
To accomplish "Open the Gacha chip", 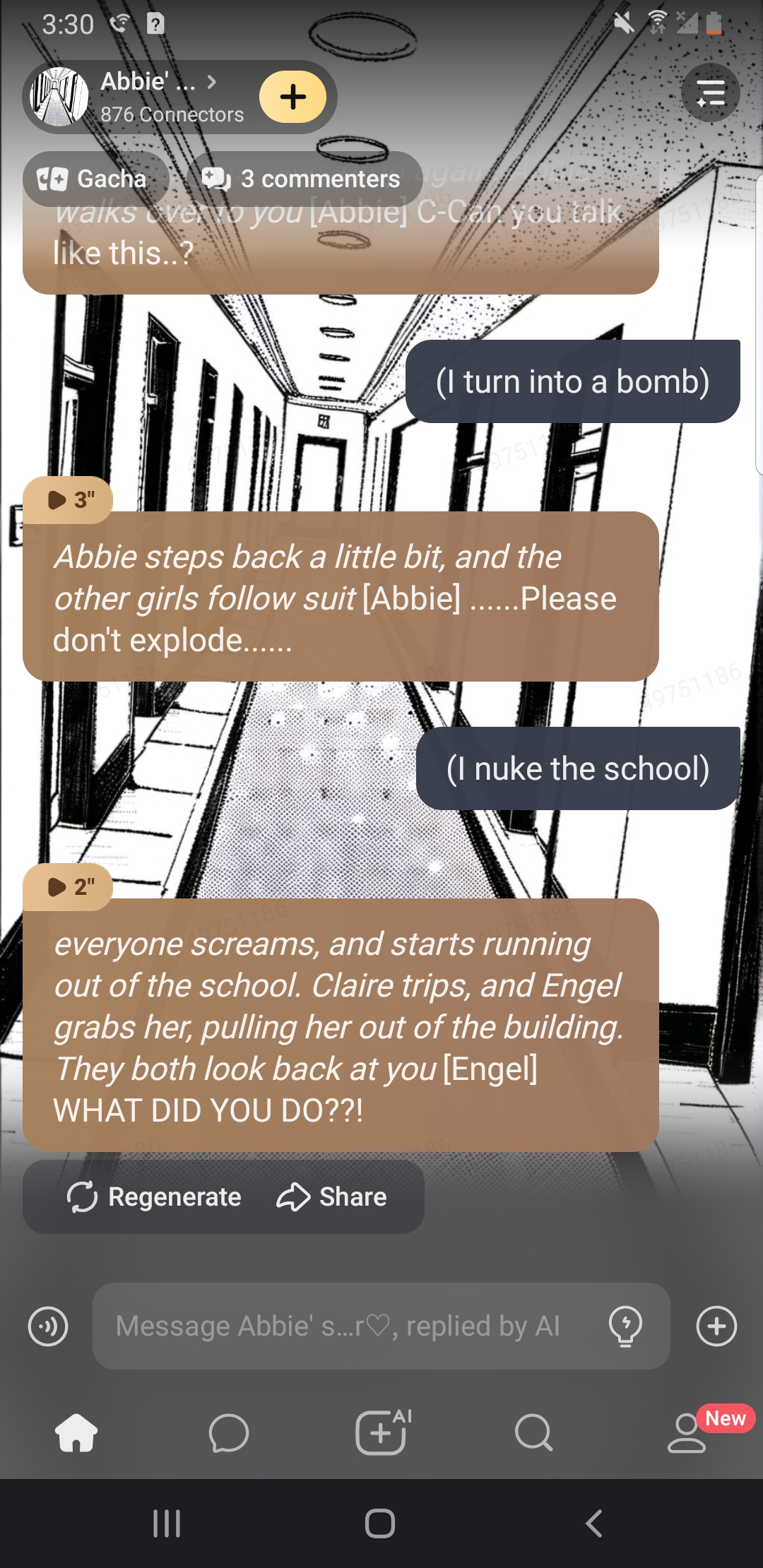I will (95, 179).
